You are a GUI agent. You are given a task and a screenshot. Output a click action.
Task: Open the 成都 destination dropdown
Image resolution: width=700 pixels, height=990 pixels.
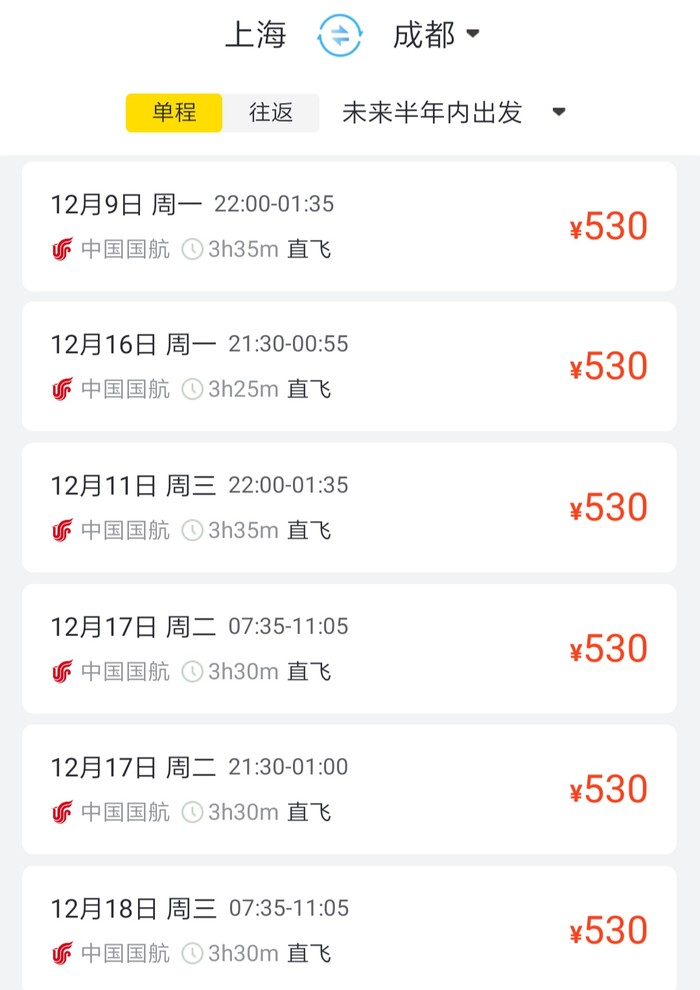(x=436, y=36)
